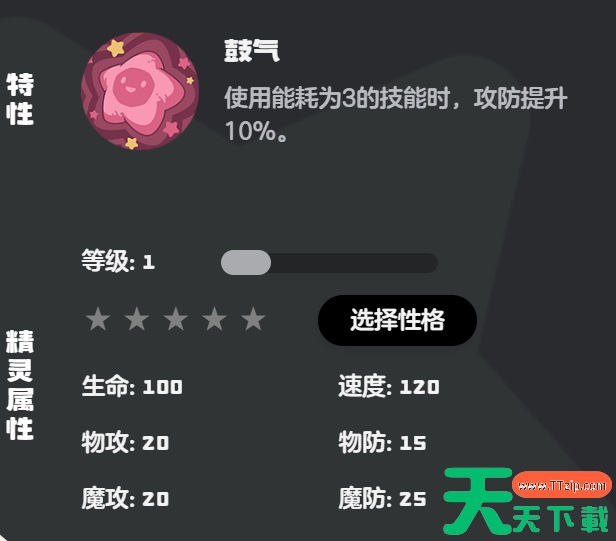Image resolution: width=616 pixels, height=541 pixels.
Task: Tap the 选择性格 button
Action: coord(397,321)
